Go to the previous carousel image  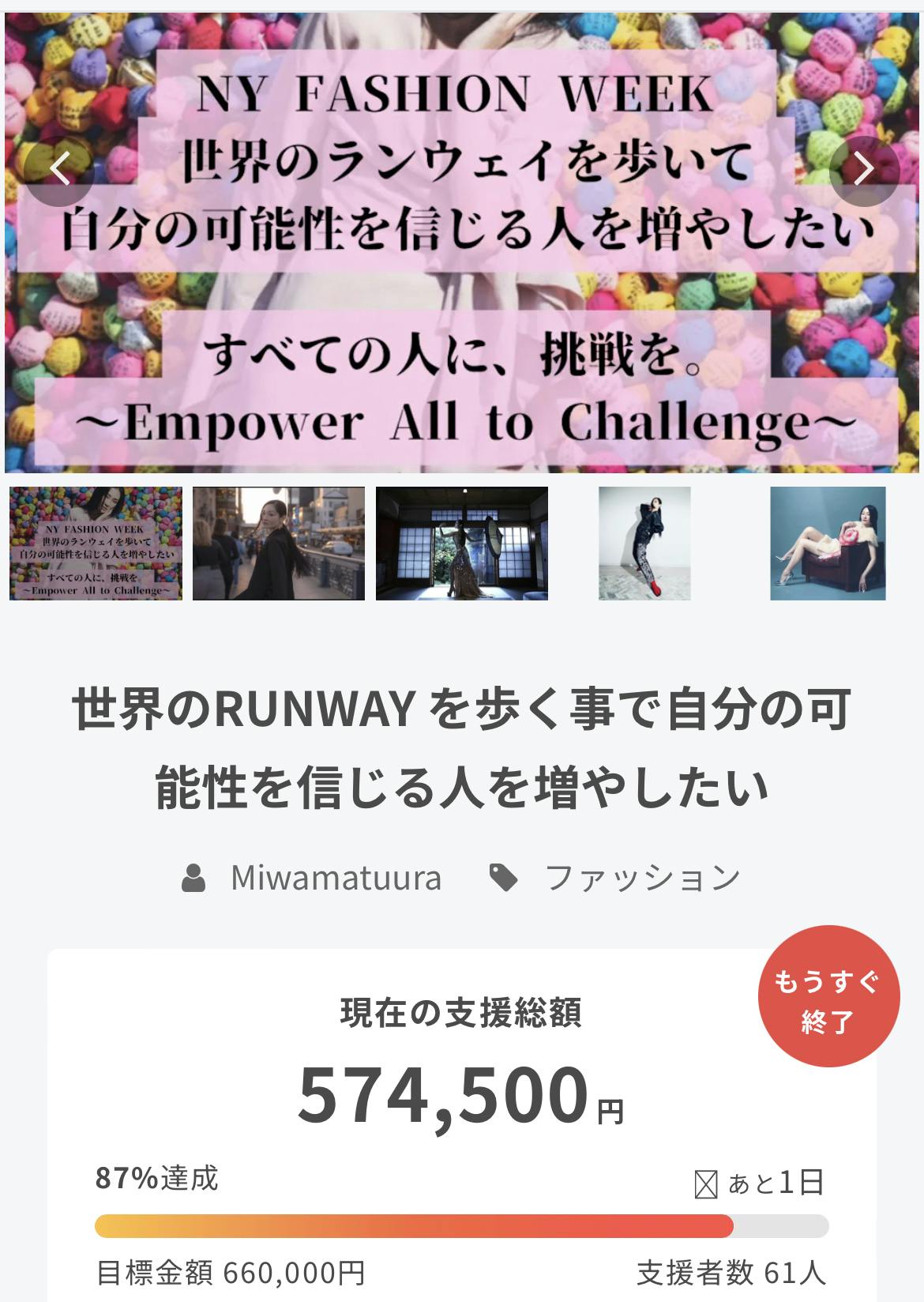coord(60,171)
